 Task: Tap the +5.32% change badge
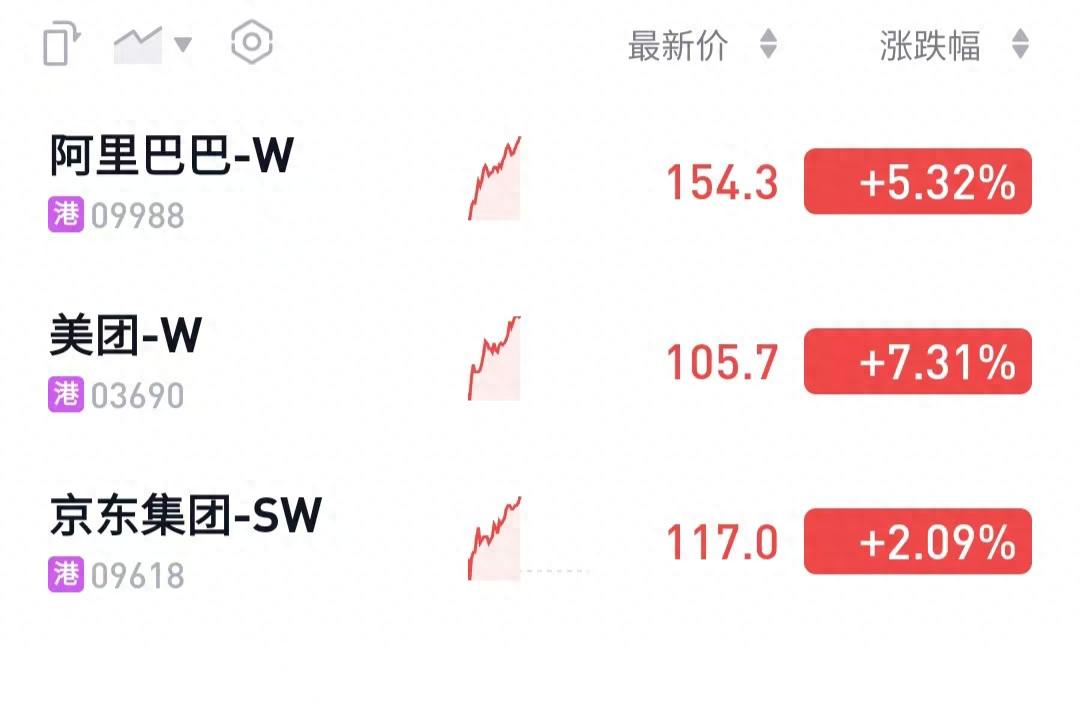[x=917, y=182]
